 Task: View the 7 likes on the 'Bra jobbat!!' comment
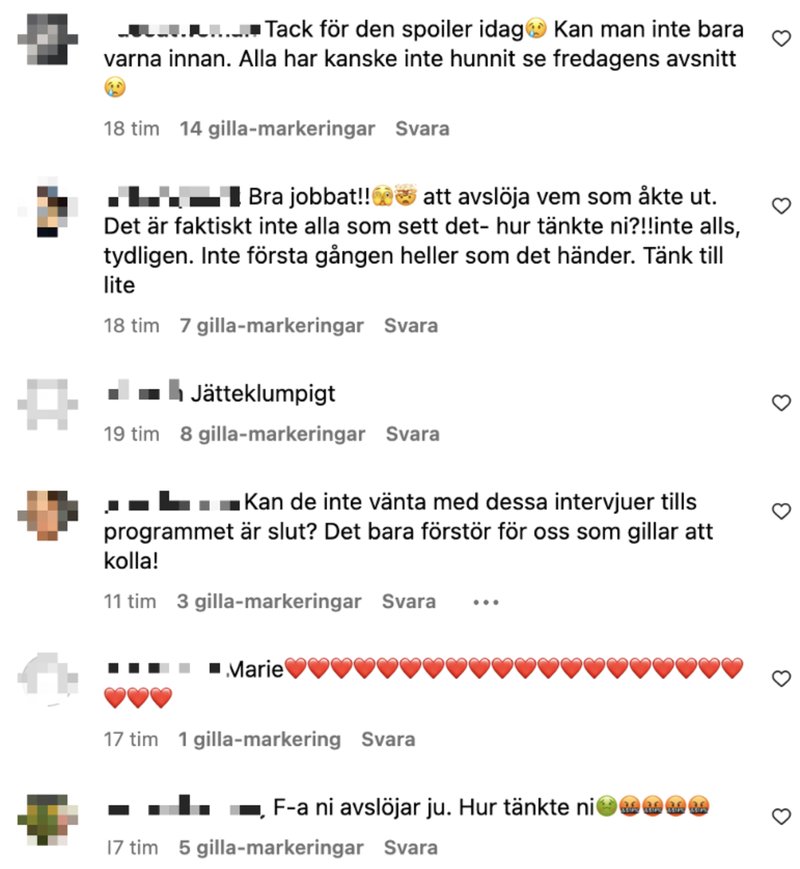tap(271, 326)
